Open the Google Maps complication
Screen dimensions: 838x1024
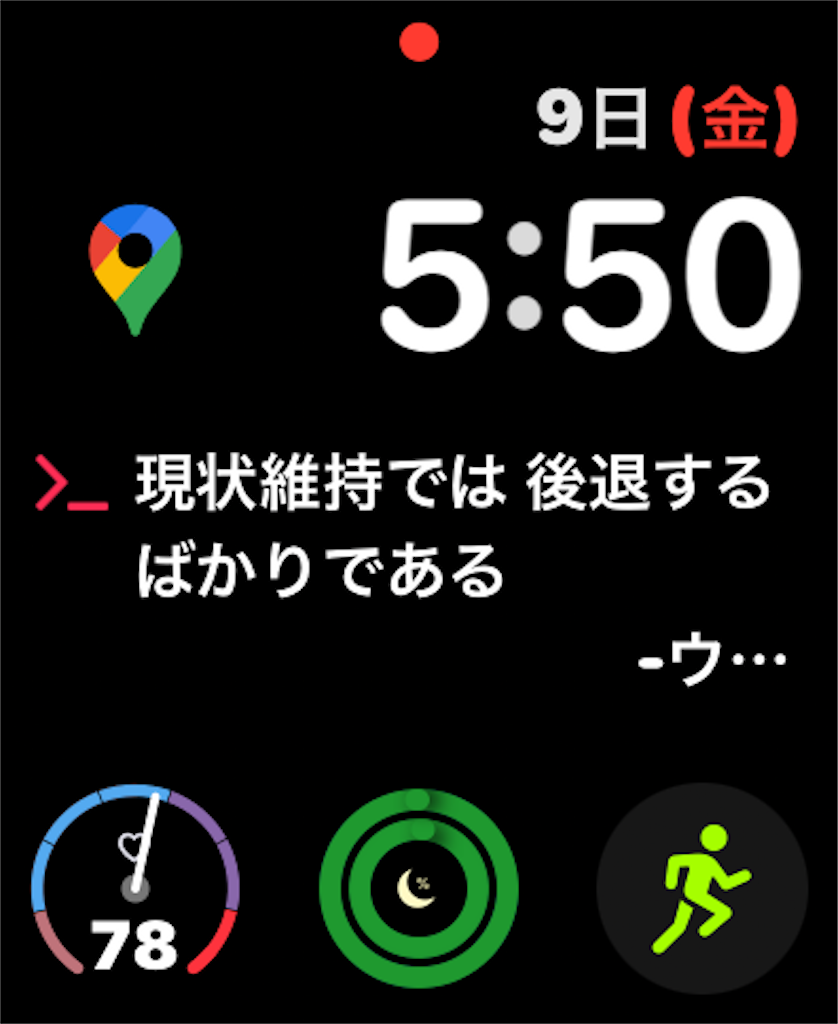click(134, 268)
